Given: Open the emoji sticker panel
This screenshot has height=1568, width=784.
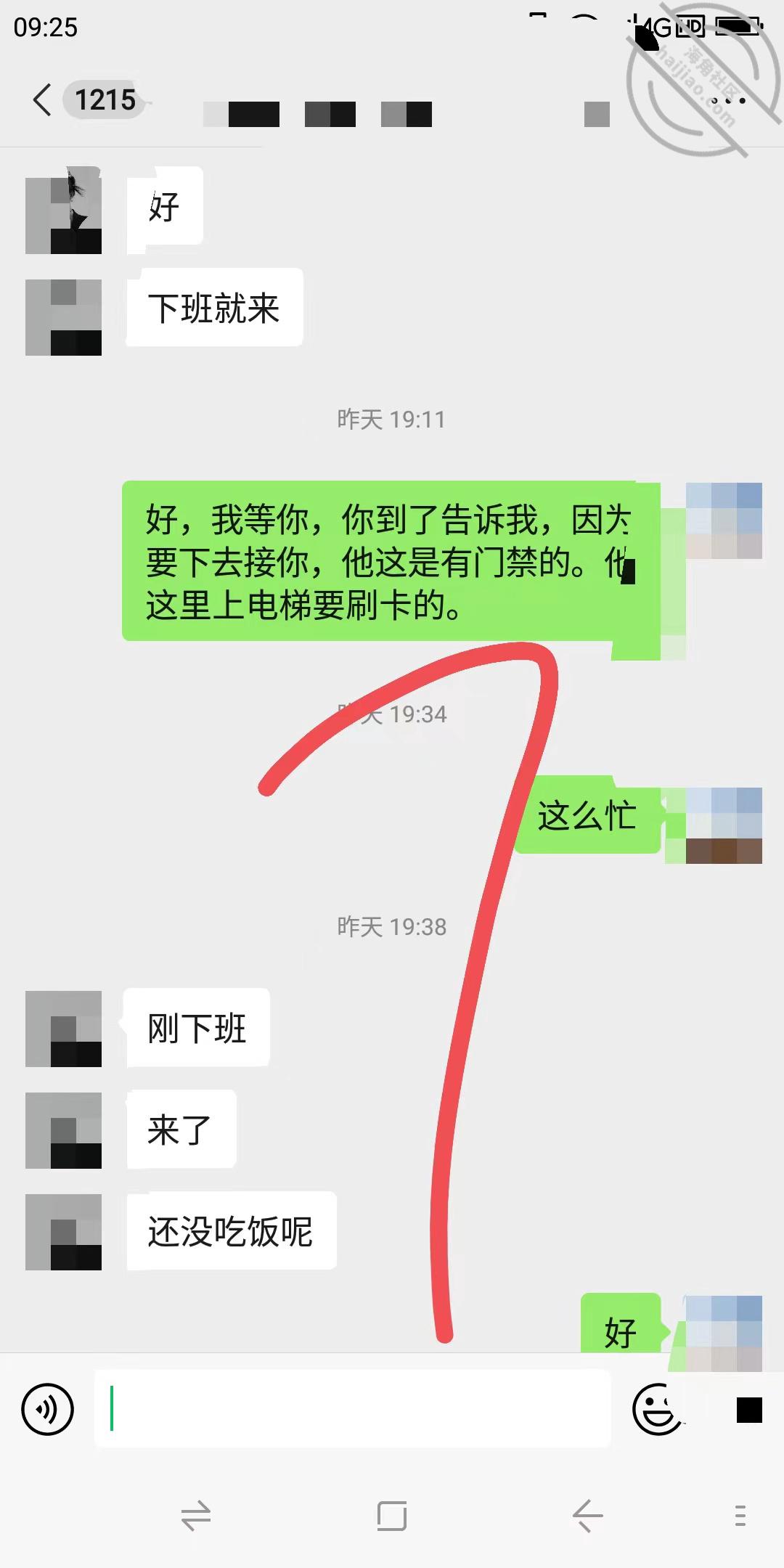Looking at the screenshot, I should tap(657, 1410).
